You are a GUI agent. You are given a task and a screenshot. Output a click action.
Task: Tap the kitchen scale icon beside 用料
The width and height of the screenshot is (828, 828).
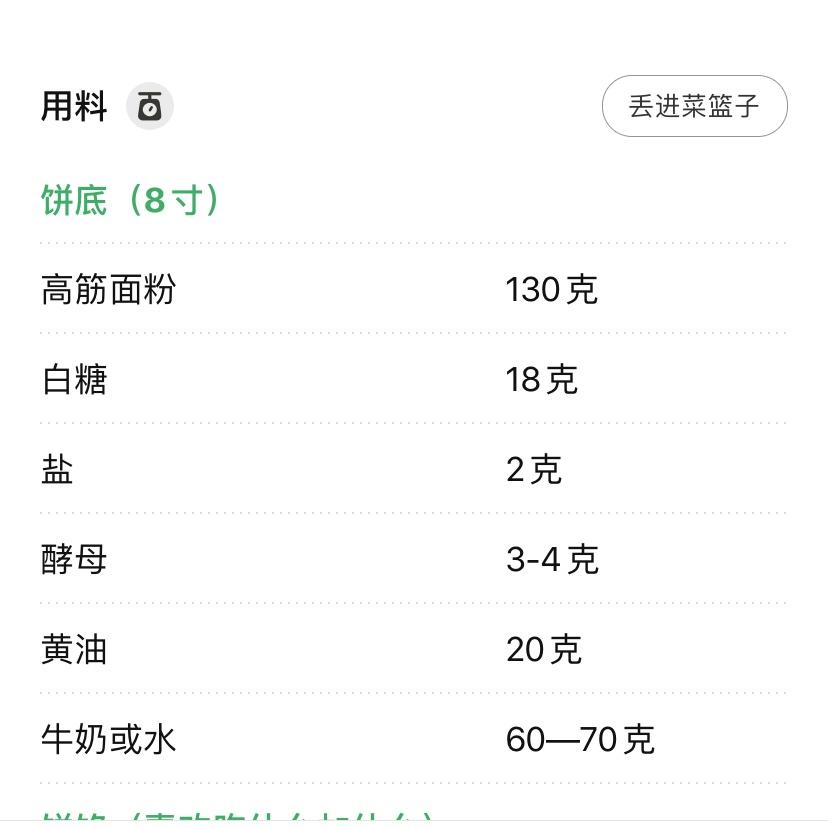pyautogui.click(x=149, y=106)
